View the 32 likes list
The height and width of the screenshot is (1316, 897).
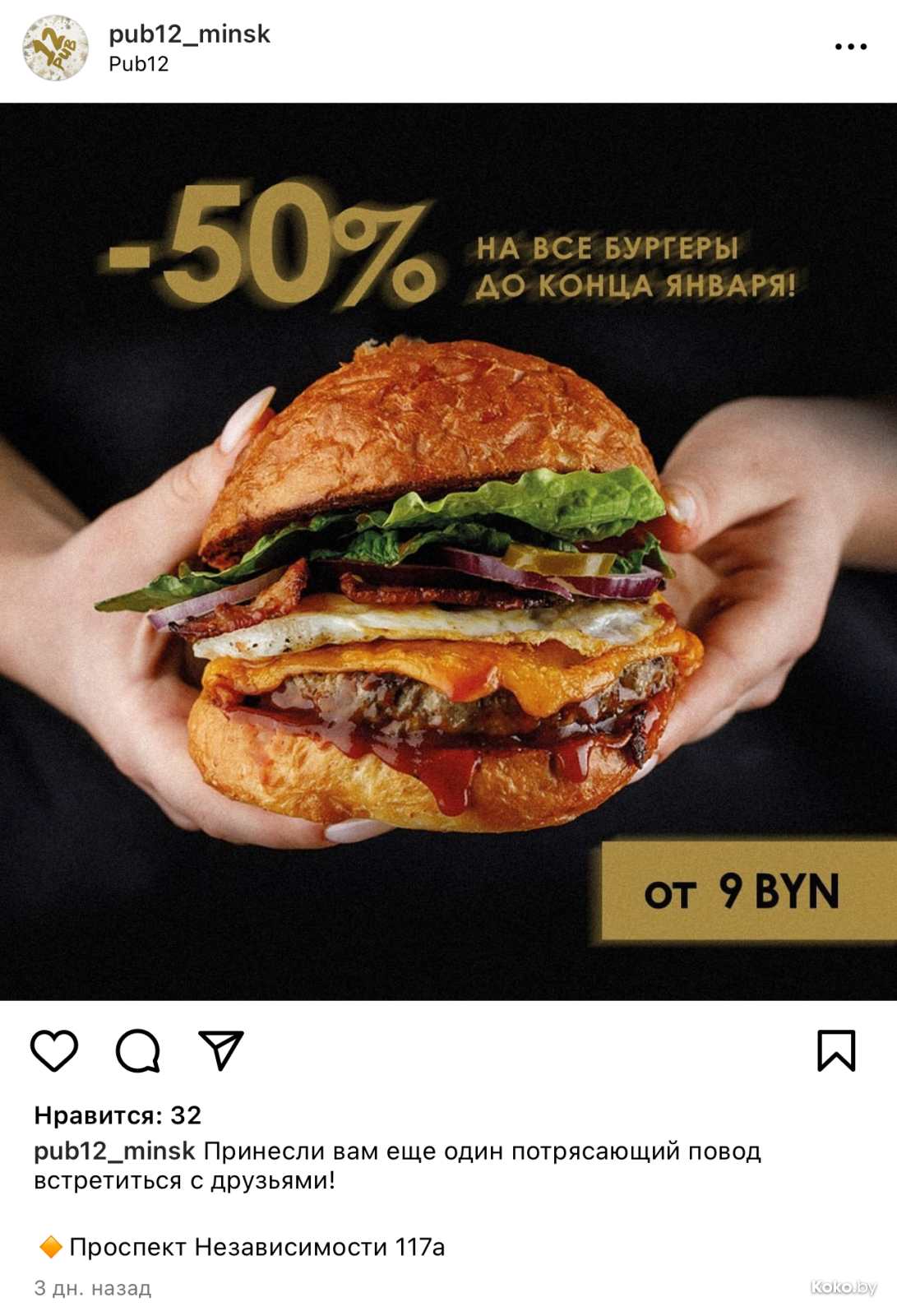click(118, 1115)
